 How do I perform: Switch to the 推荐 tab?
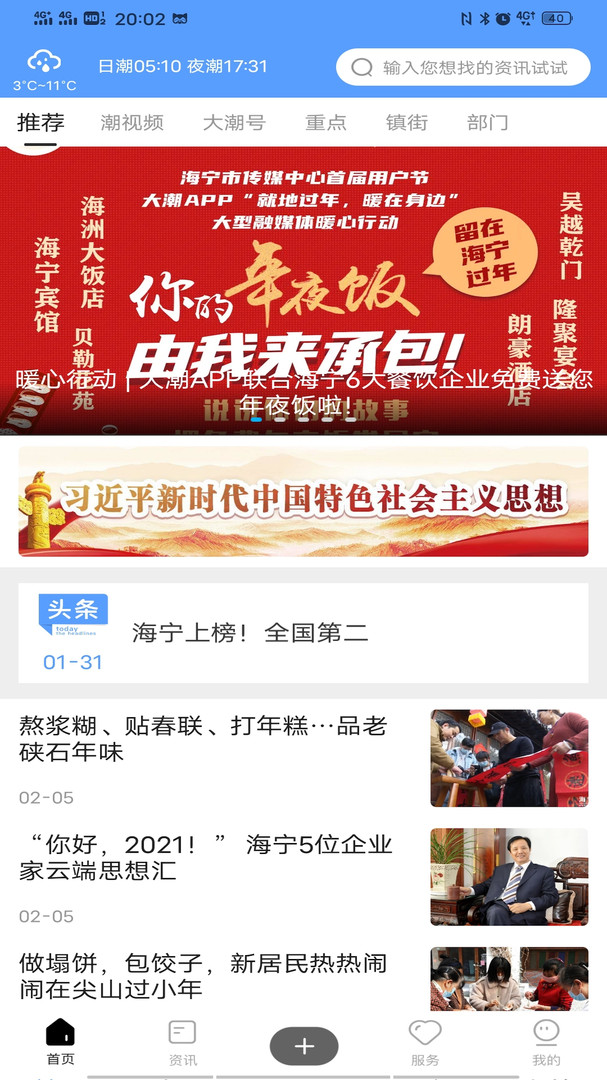(41, 123)
